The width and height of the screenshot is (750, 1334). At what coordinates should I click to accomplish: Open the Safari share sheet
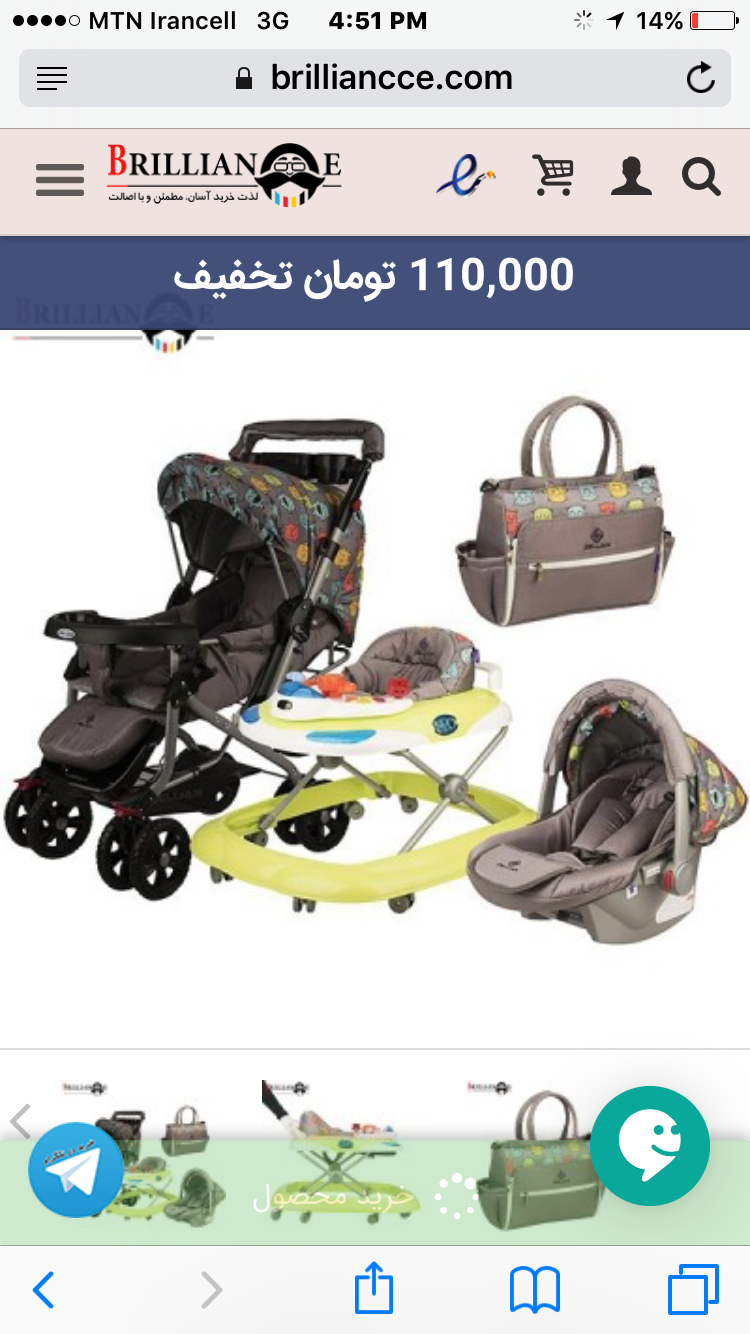375,1288
